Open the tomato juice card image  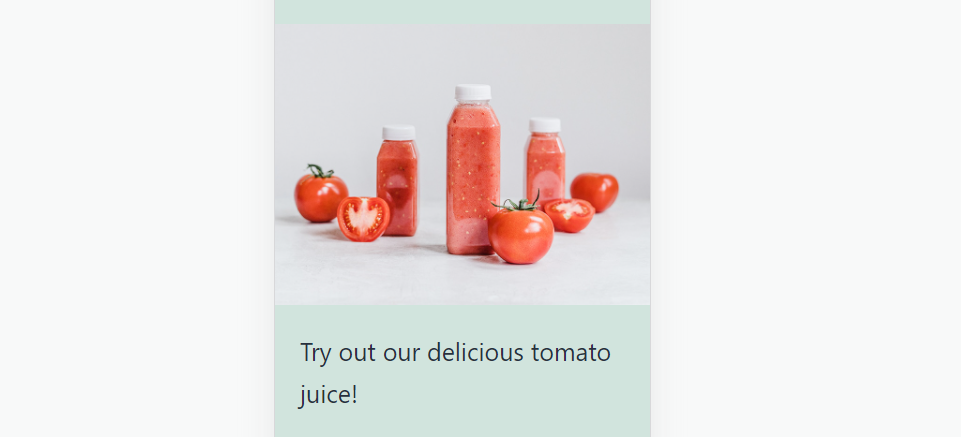click(462, 165)
